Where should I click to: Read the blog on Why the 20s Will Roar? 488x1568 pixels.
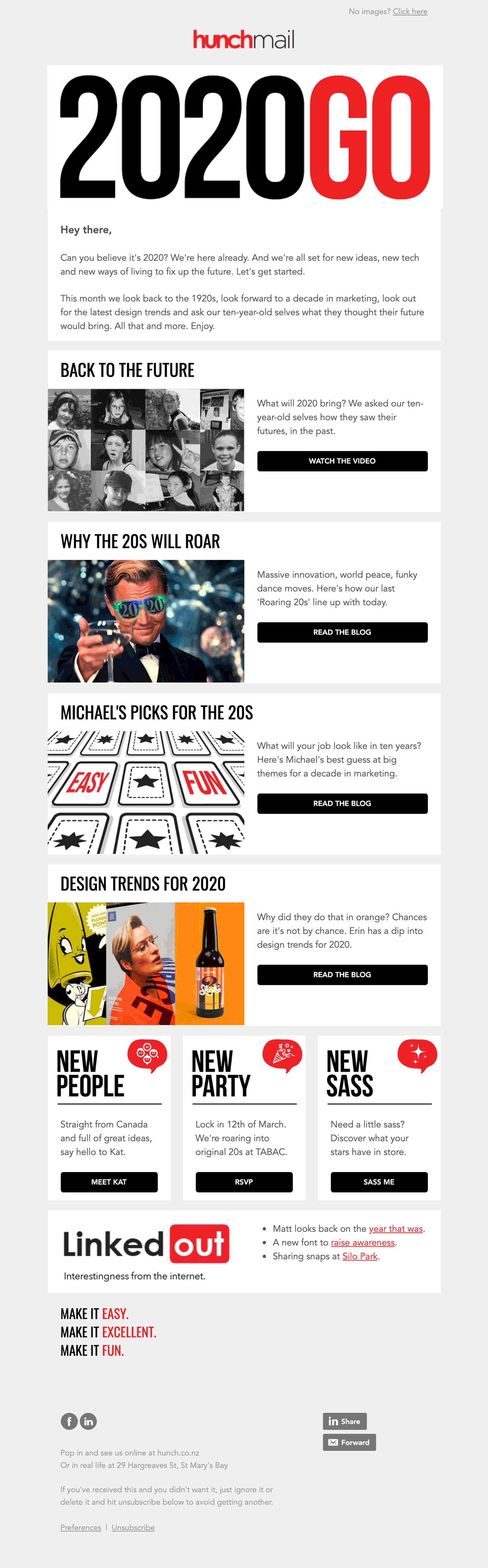pyautogui.click(x=342, y=632)
